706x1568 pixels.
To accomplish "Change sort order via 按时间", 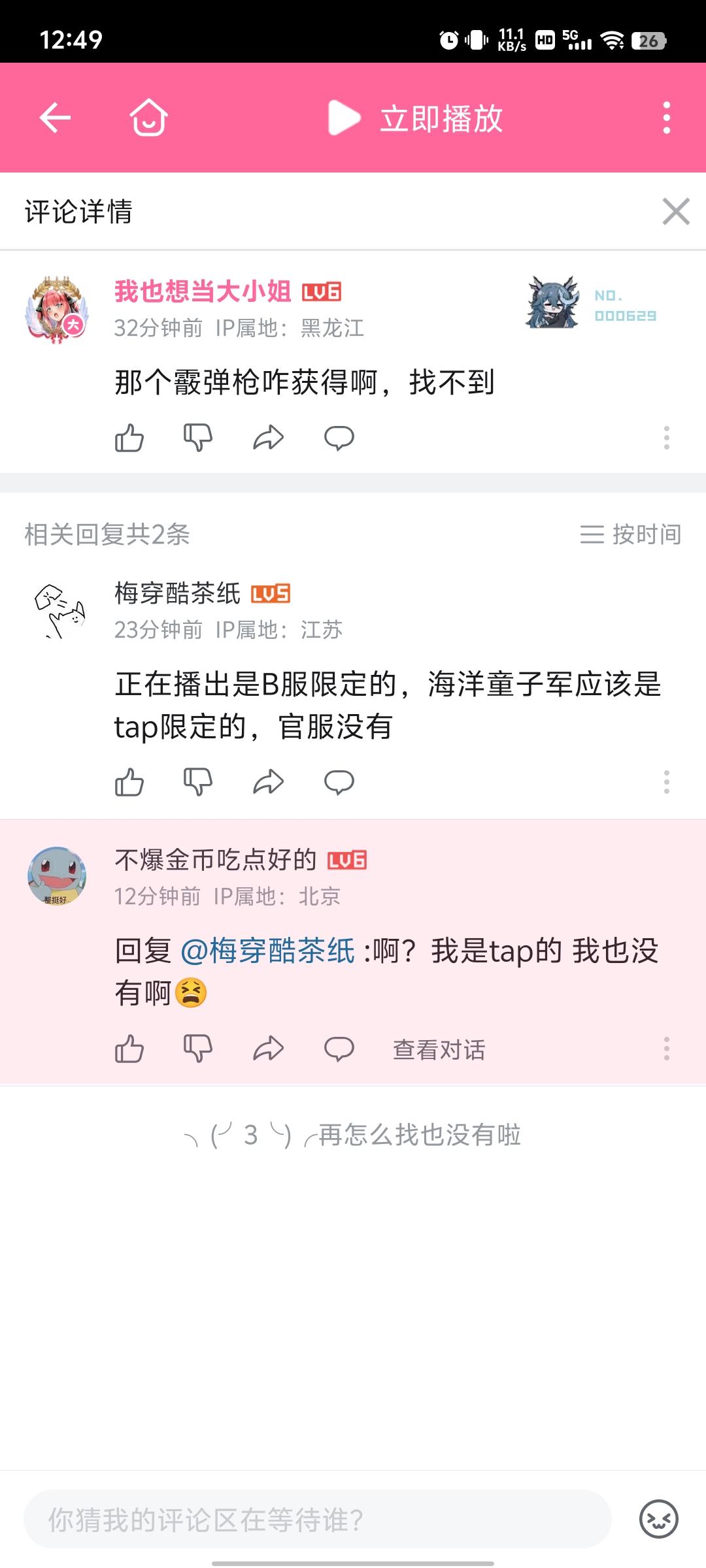I will point(631,534).
